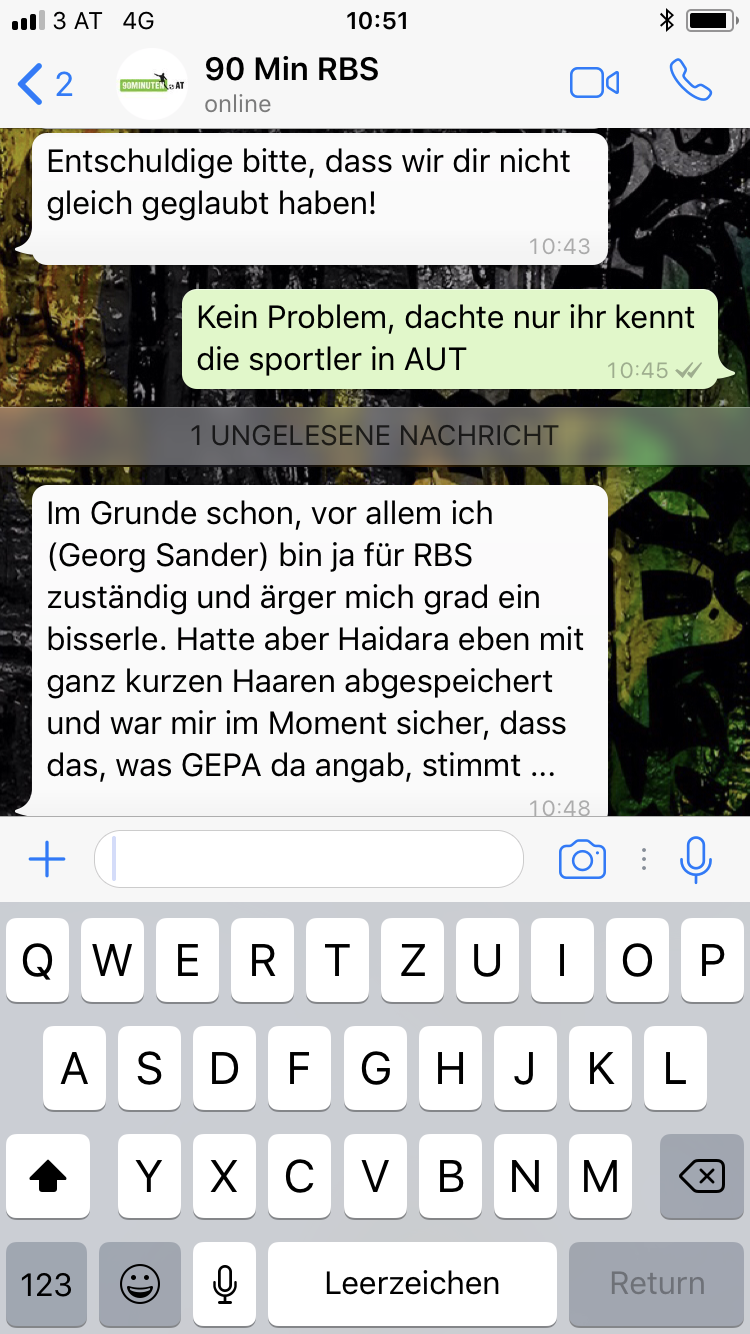
Task: Start a video call with 90 Min RBS
Action: [x=594, y=83]
